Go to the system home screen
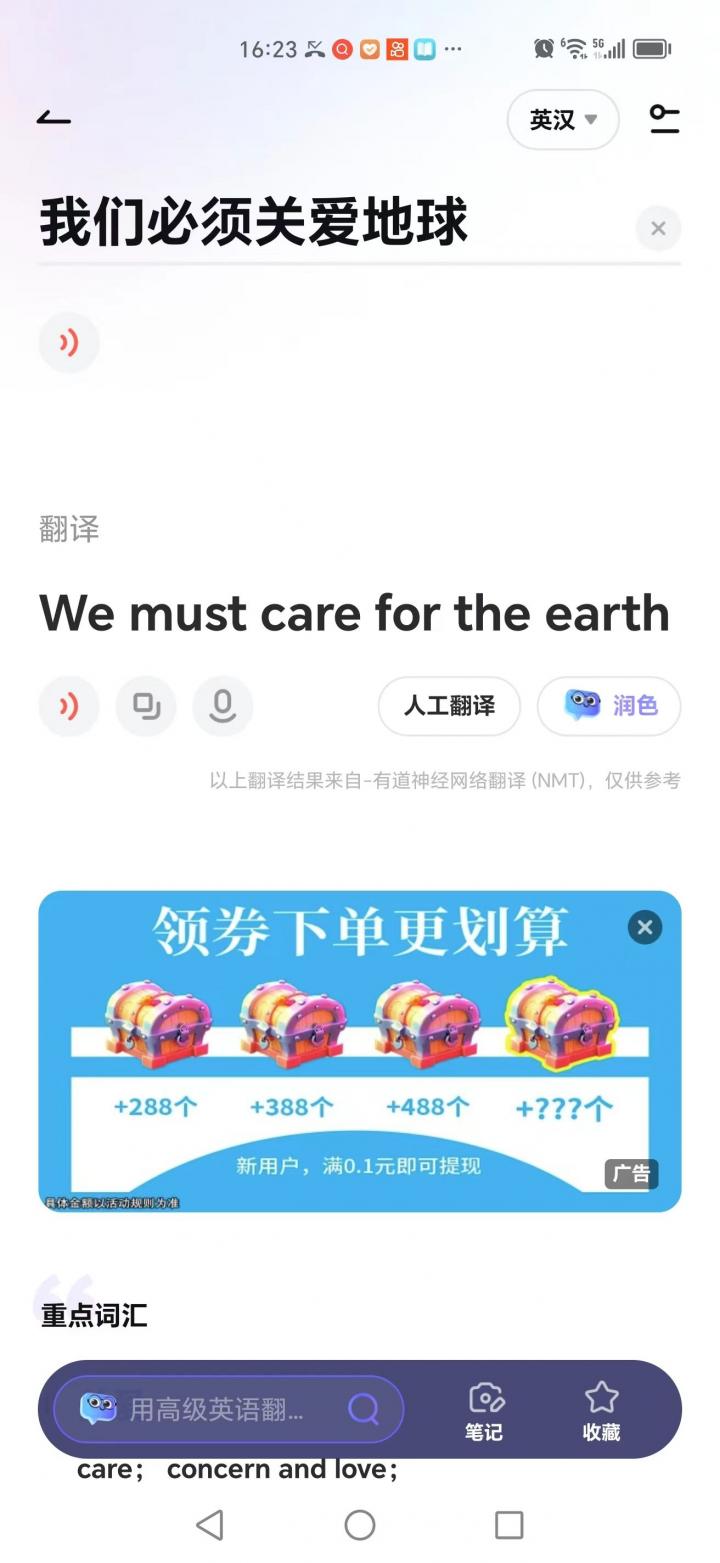This screenshot has height=1563, width=720. (x=360, y=1525)
